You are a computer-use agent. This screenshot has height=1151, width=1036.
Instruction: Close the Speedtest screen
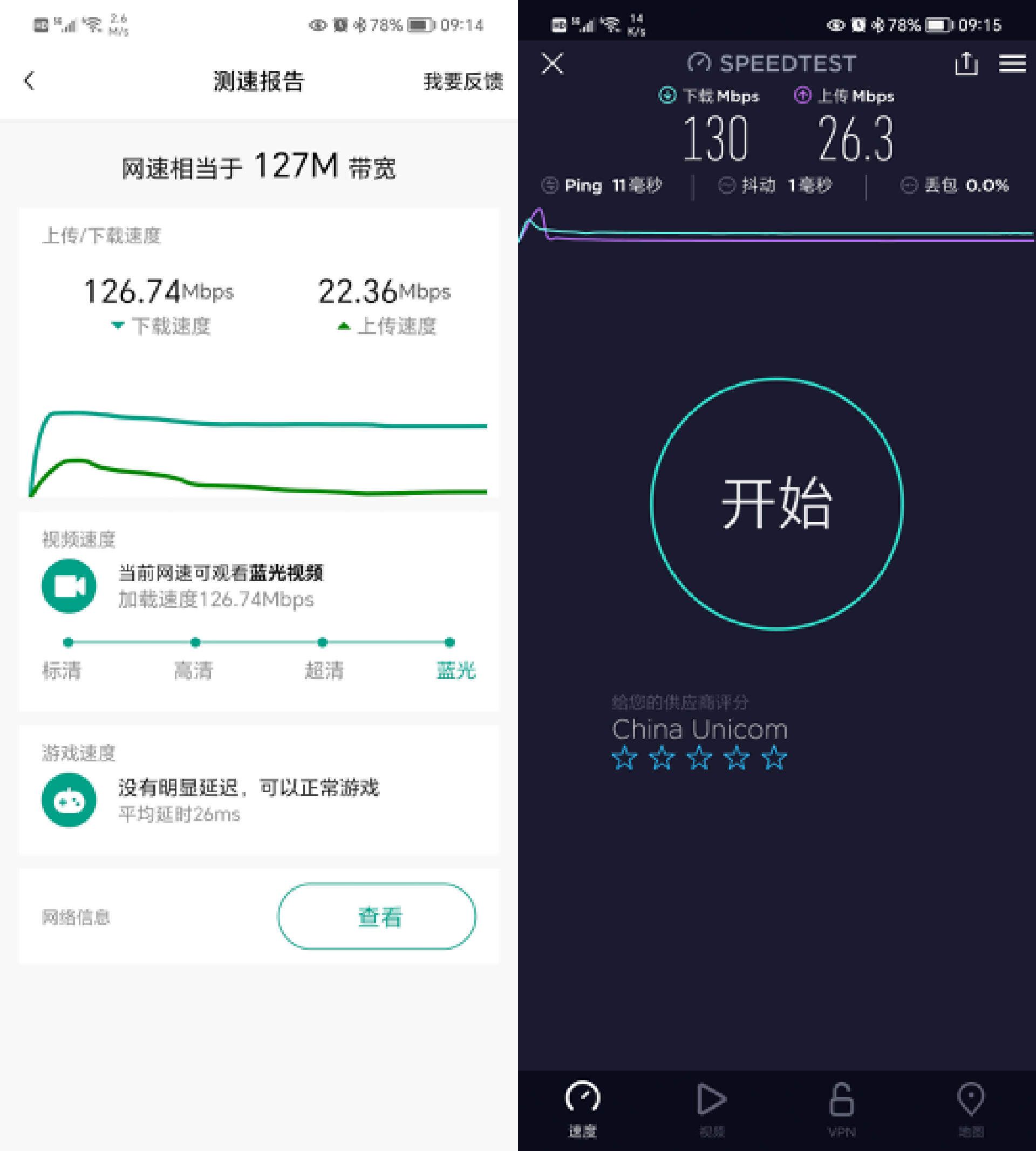tap(552, 63)
